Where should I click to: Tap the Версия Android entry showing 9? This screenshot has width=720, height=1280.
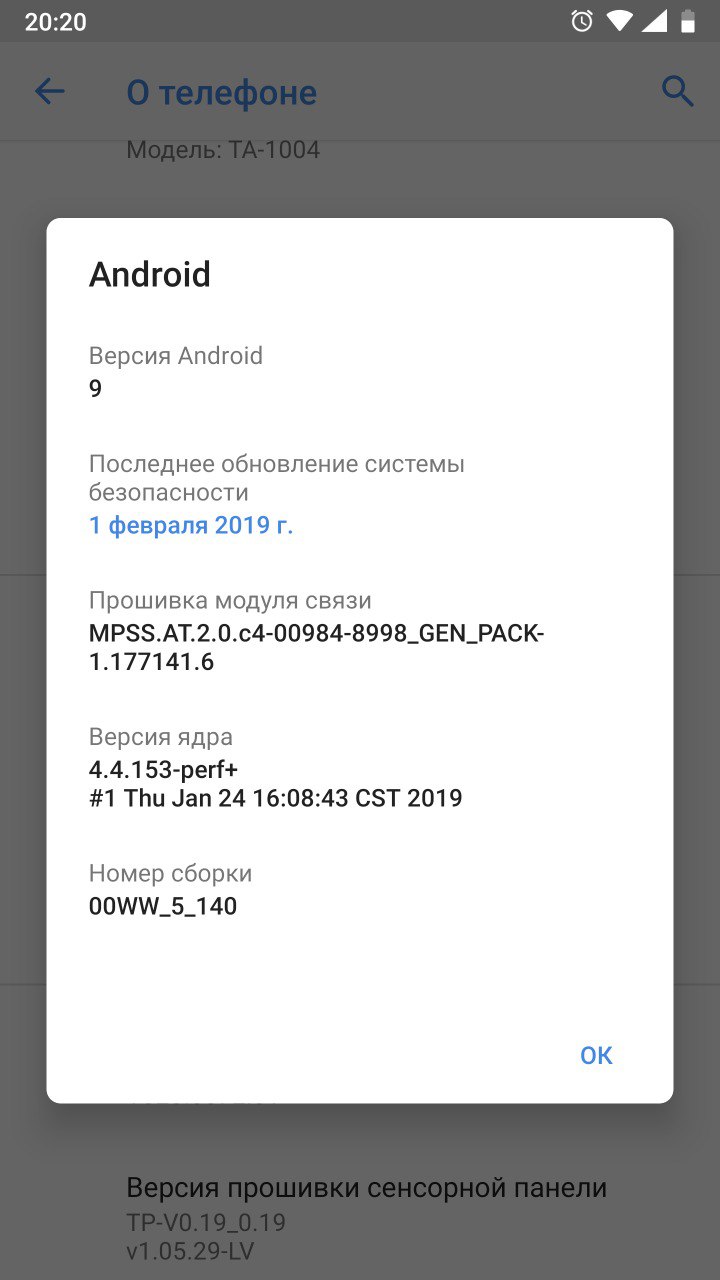tap(359, 372)
